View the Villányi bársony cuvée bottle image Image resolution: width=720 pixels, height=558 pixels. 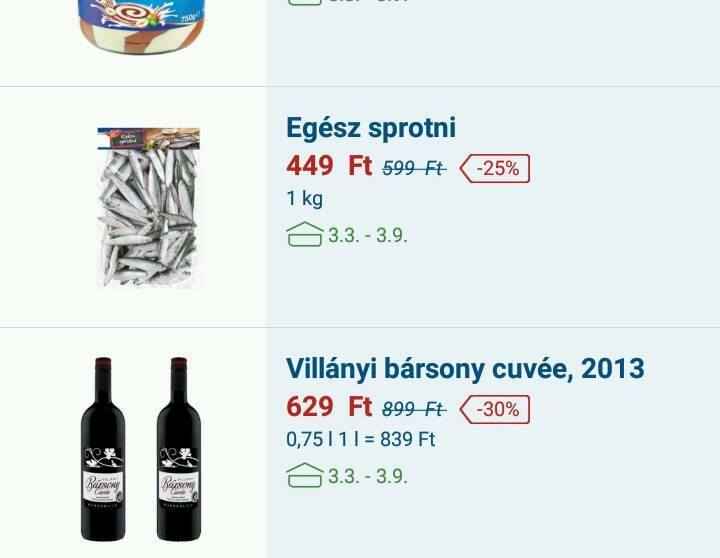[x=140, y=448]
